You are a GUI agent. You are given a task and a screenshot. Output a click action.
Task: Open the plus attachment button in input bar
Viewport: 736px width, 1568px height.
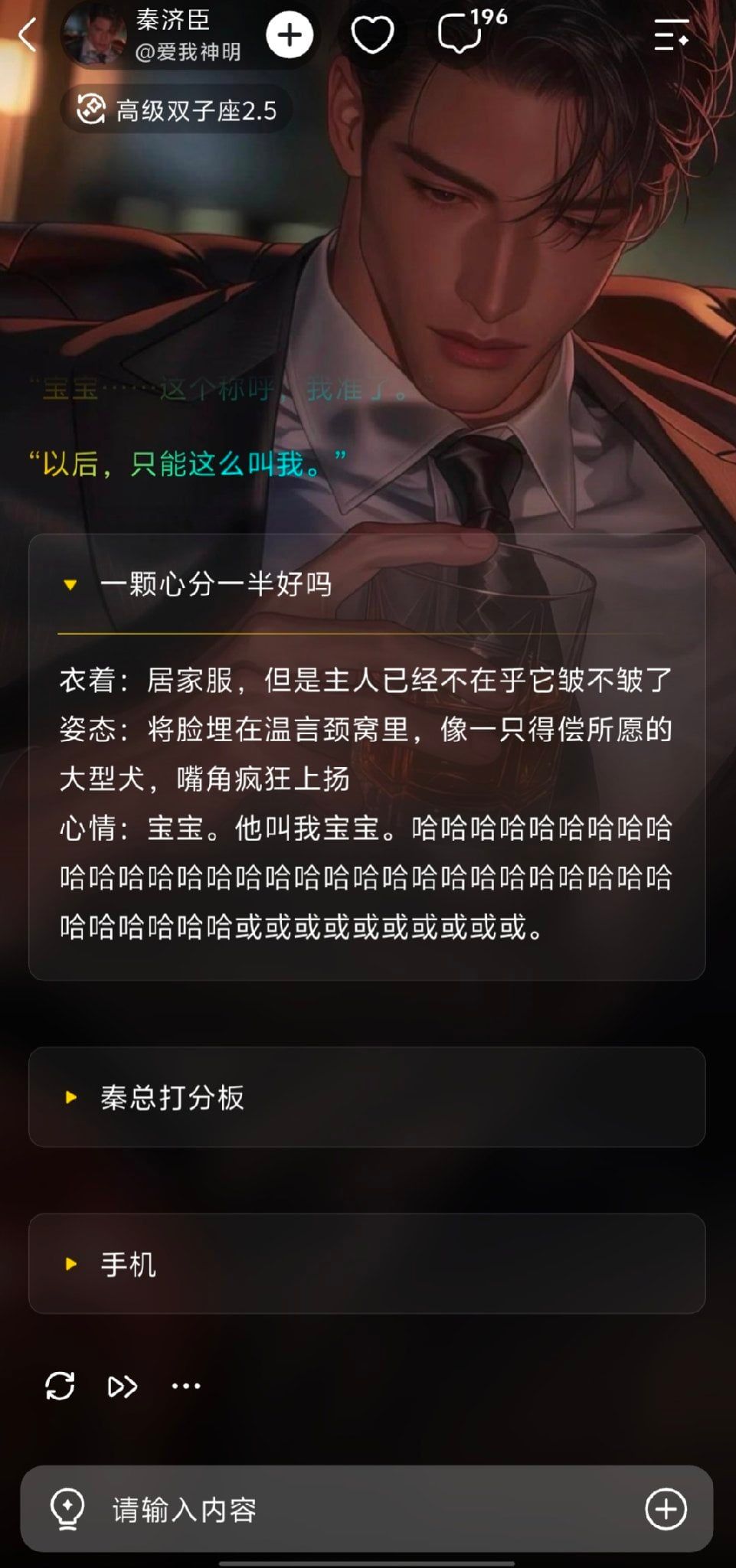click(666, 1509)
